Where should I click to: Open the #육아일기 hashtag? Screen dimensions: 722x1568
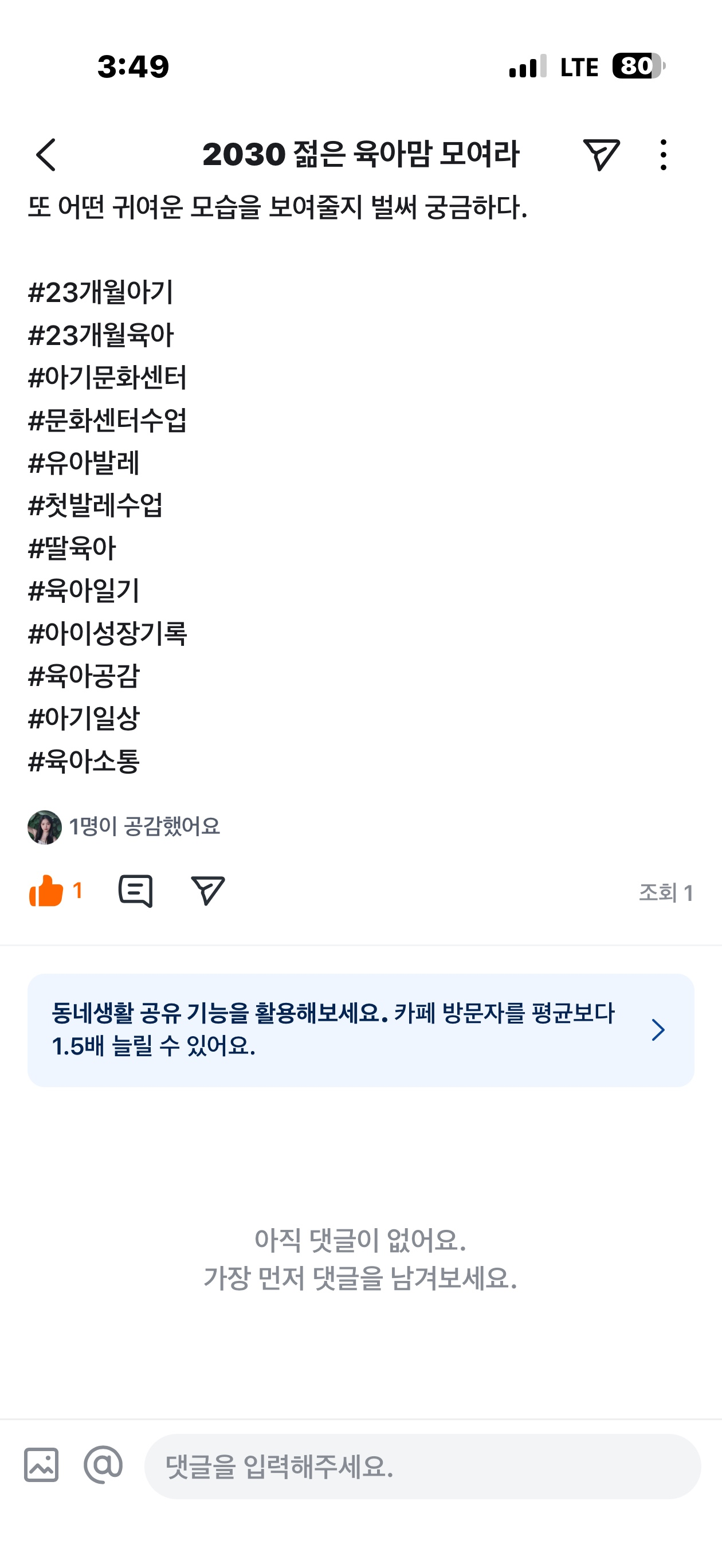[x=84, y=590]
